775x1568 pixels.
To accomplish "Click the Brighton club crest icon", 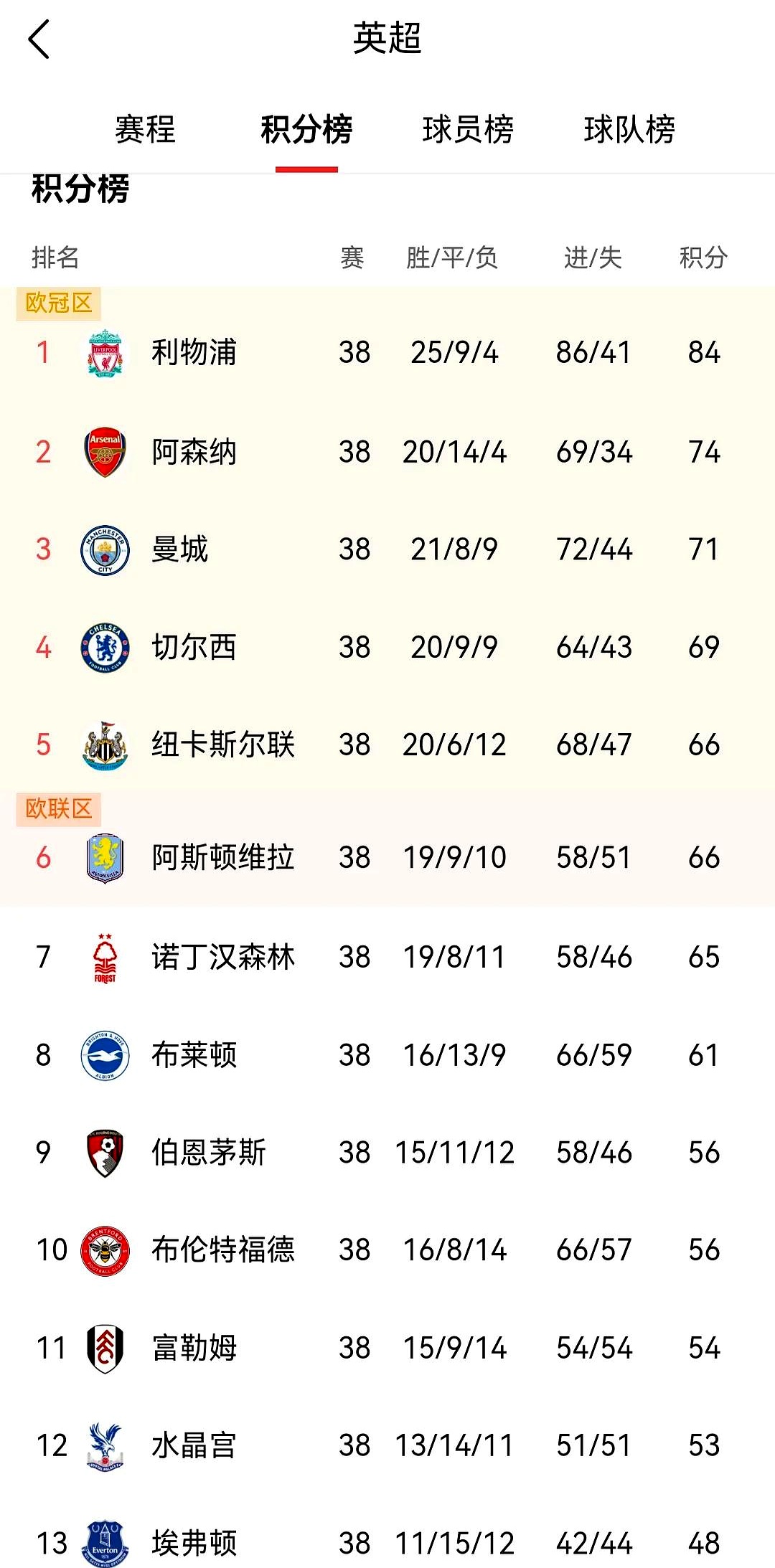I will click(x=105, y=1054).
